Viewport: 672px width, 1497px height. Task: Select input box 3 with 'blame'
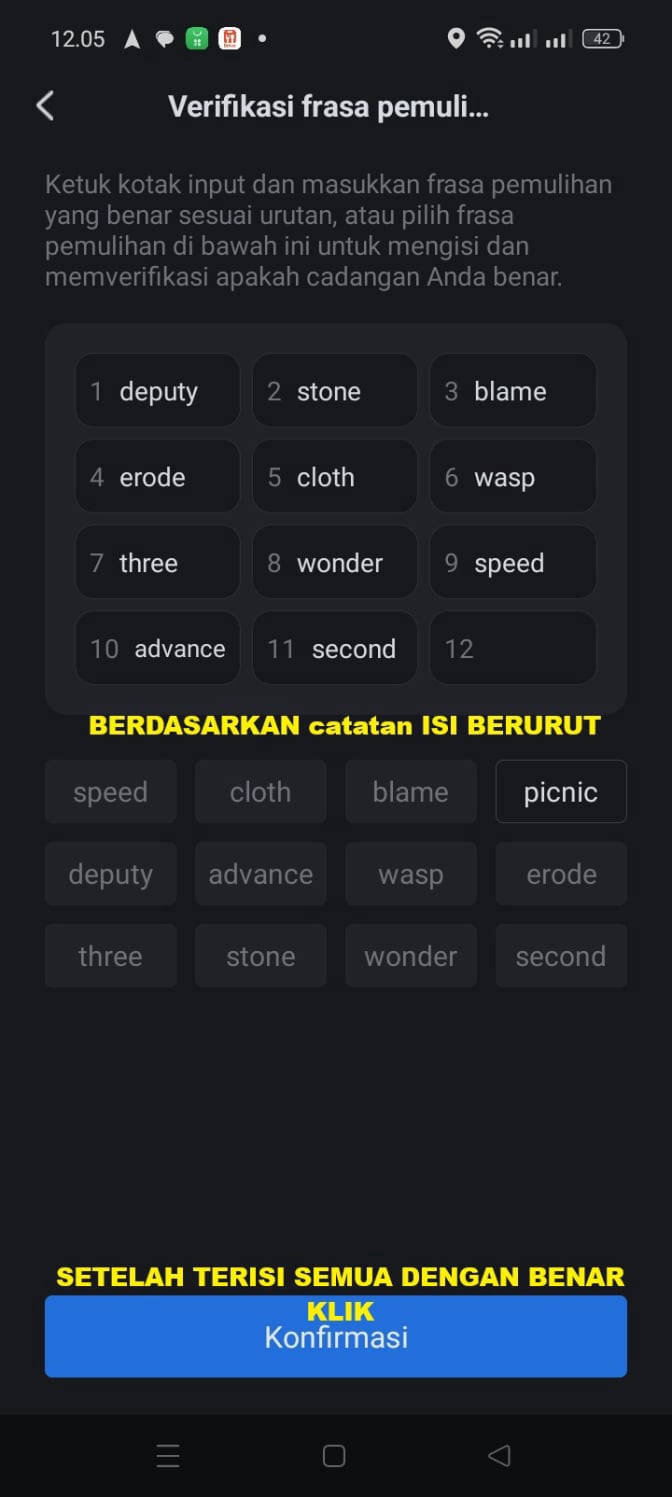[x=513, y=391]
